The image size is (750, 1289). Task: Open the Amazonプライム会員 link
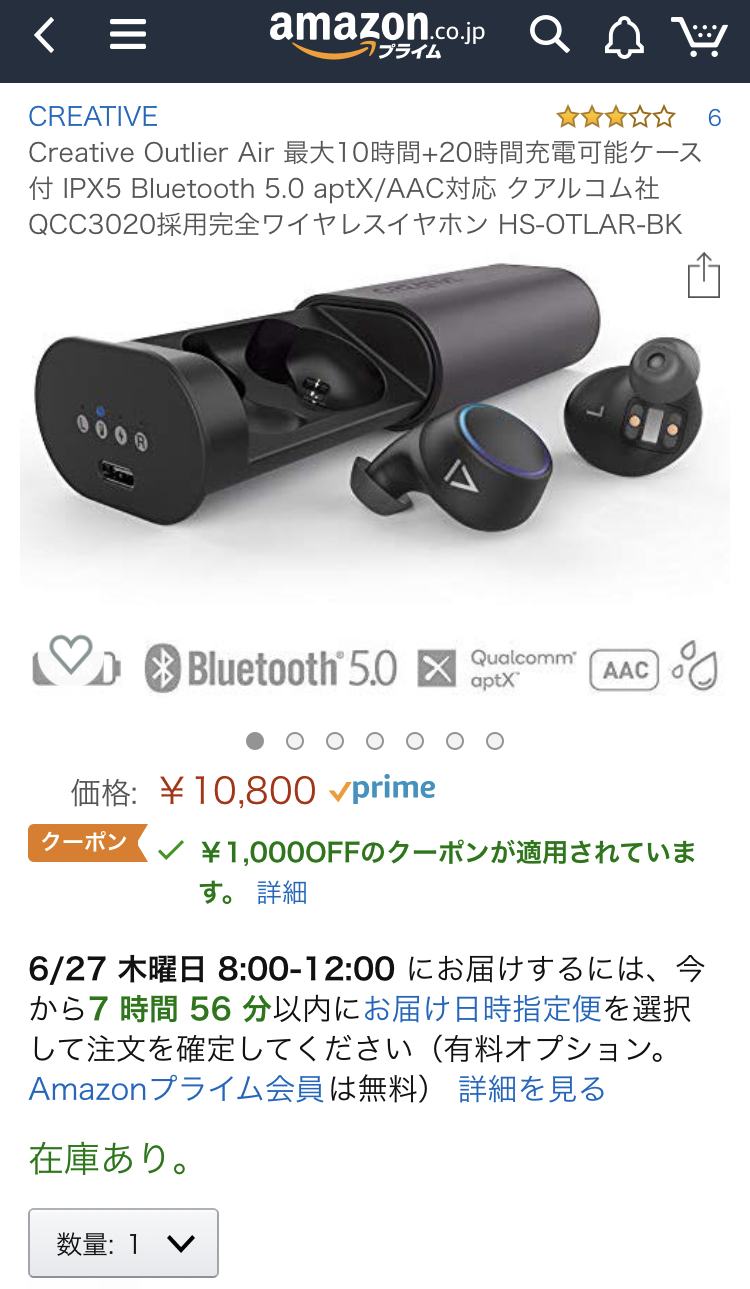click(176, 1088)
